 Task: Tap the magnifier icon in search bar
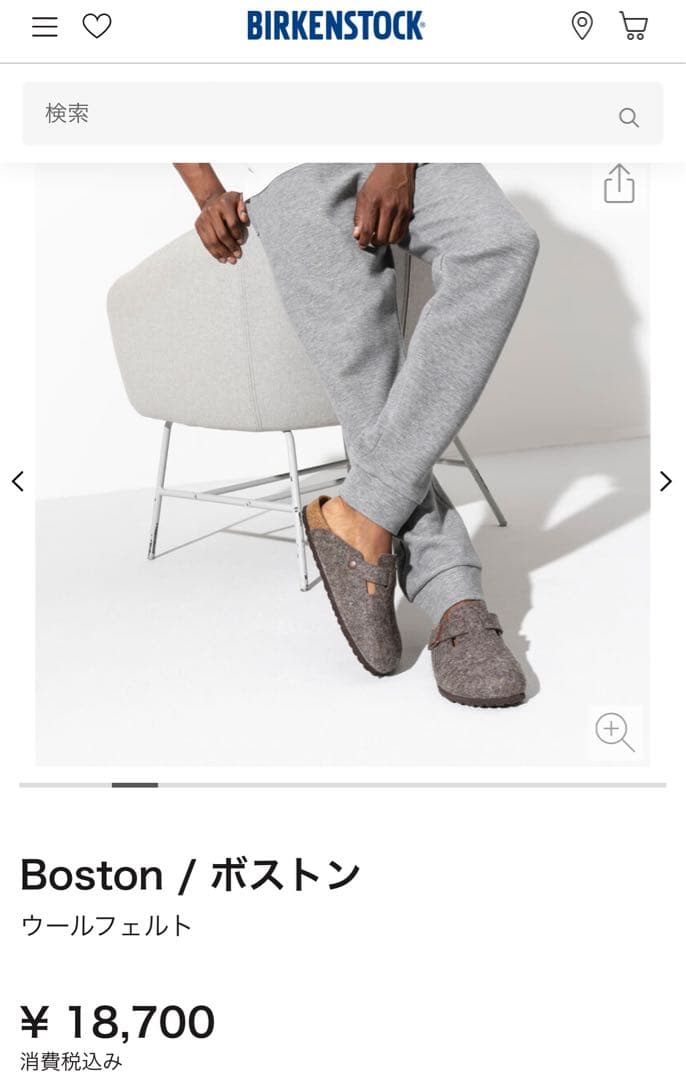pos(629,117)
